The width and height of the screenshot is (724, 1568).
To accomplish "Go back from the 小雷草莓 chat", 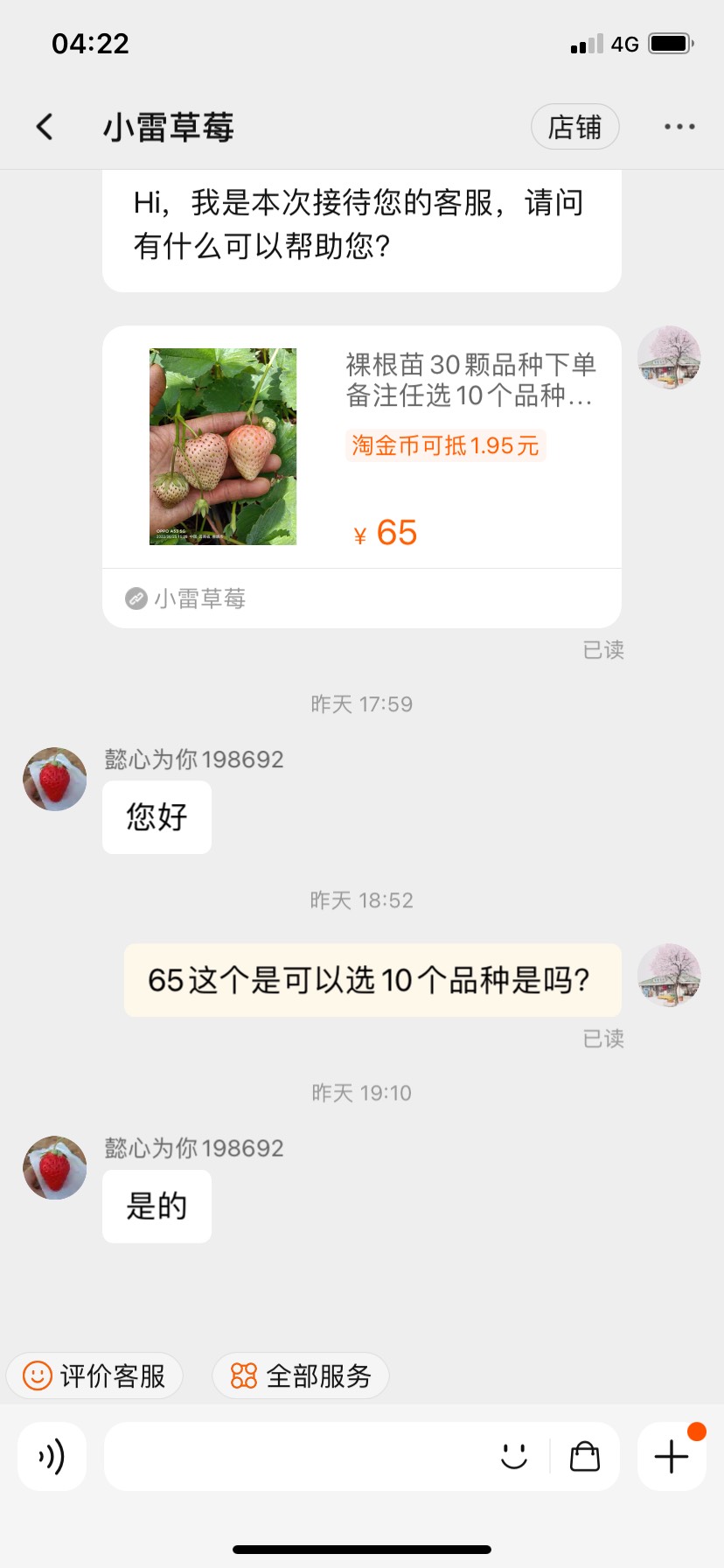I will tap(45, 127).
